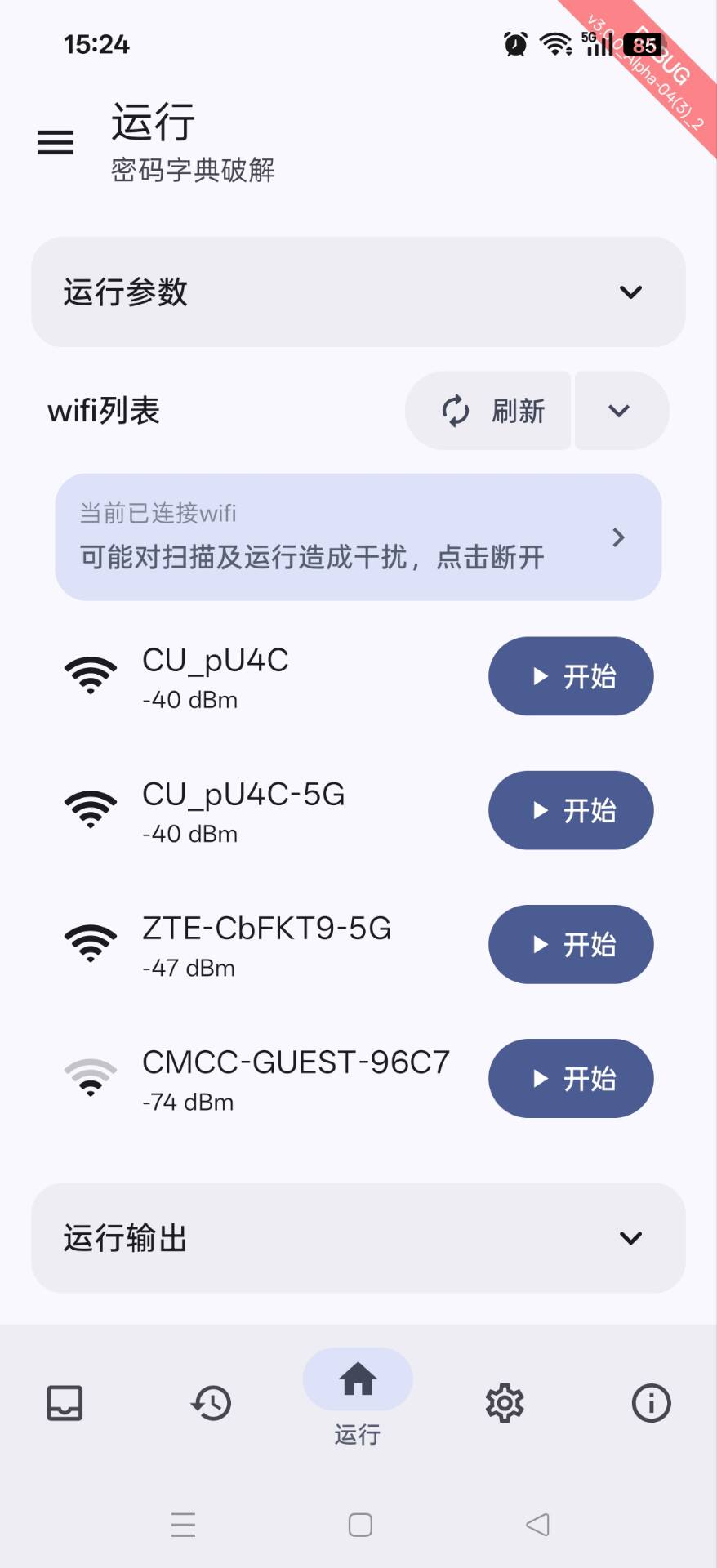This screenshot has width=717, height=1568.
Task: Start cracking CU_pU4C network
Action: point(570,675)
